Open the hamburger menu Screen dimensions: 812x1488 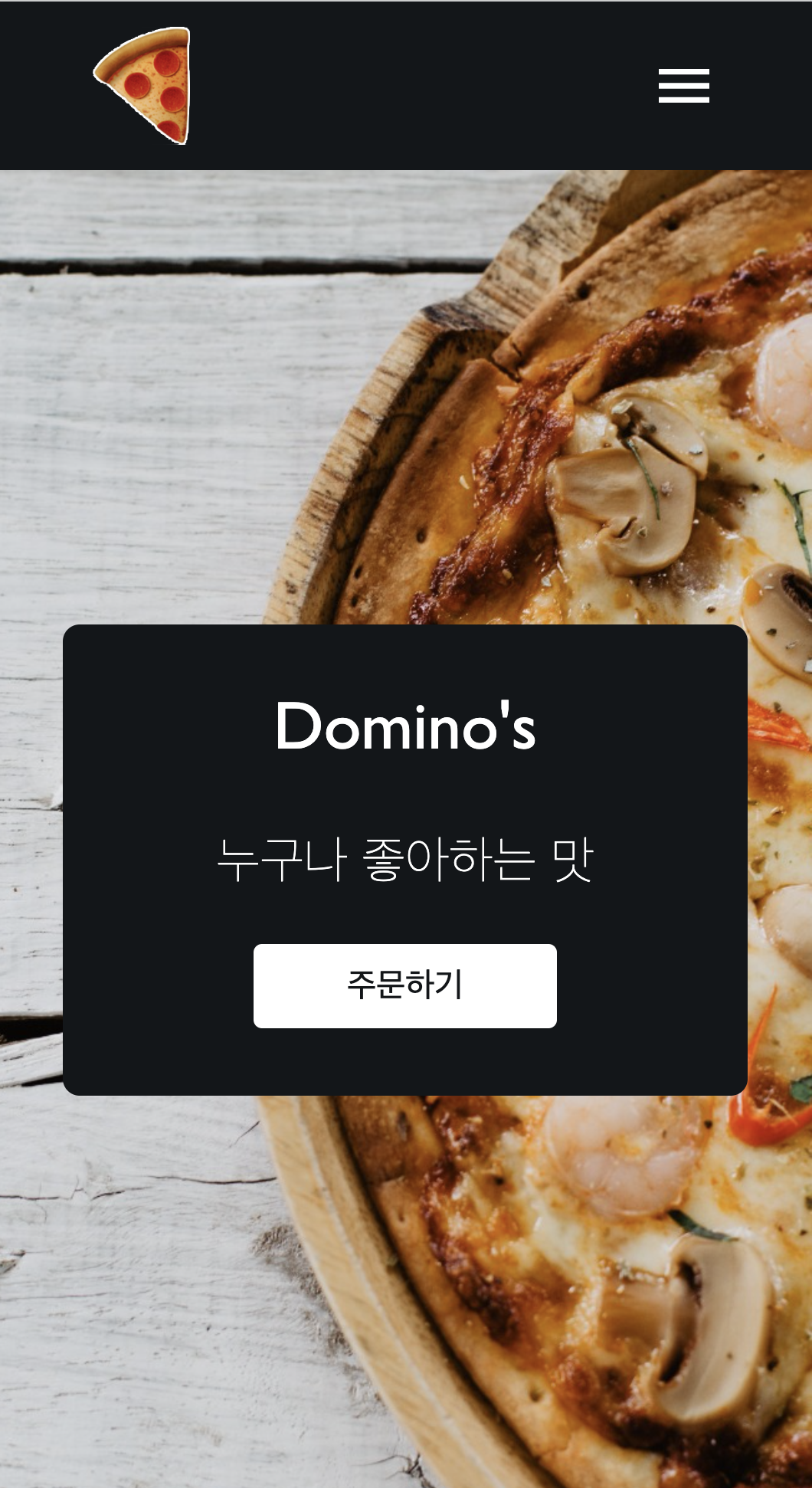click(683, 85)
